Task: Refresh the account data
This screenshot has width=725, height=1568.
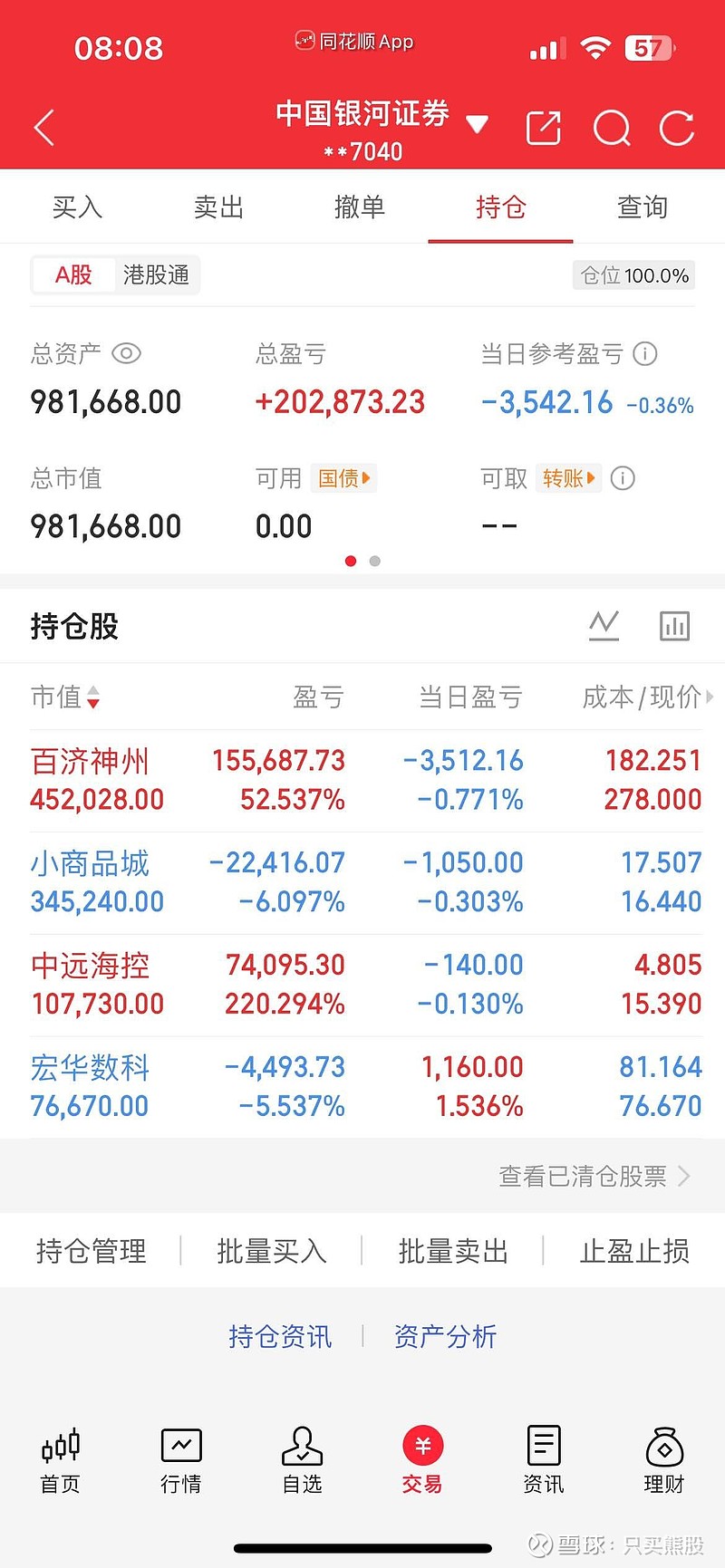Action: click(x=676, y=128)
